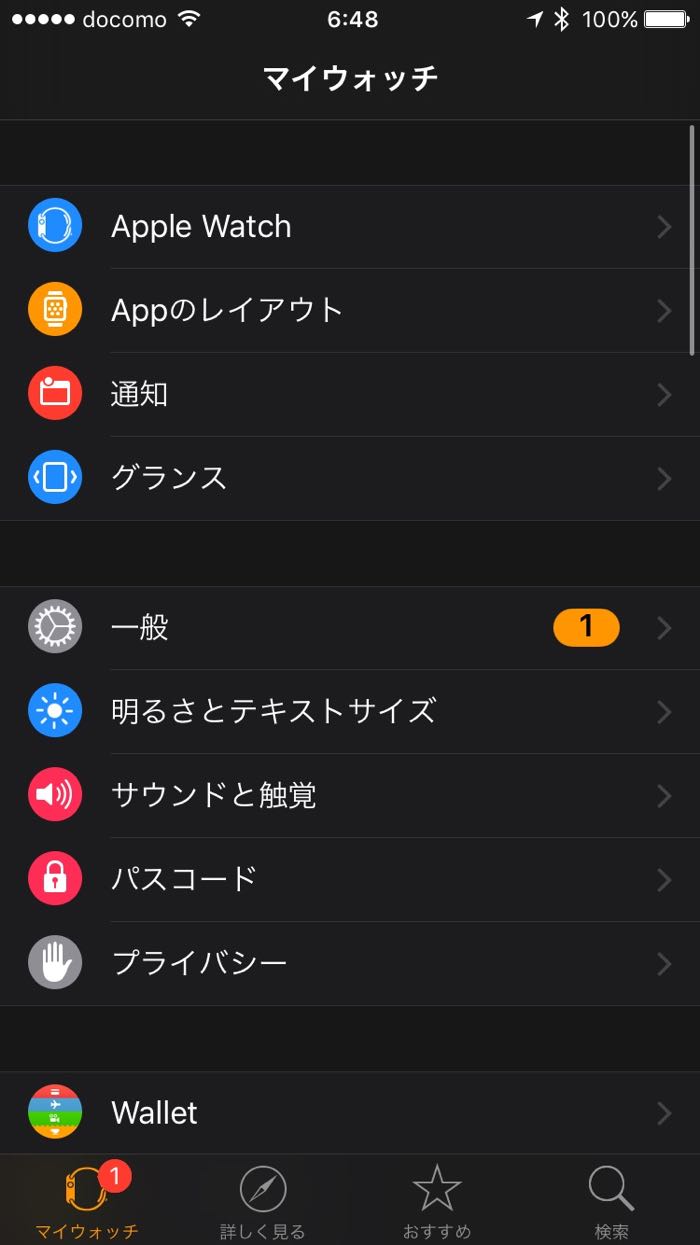Open the Apple Watch row
The image size is (700, 1245).
coord(350,227)
